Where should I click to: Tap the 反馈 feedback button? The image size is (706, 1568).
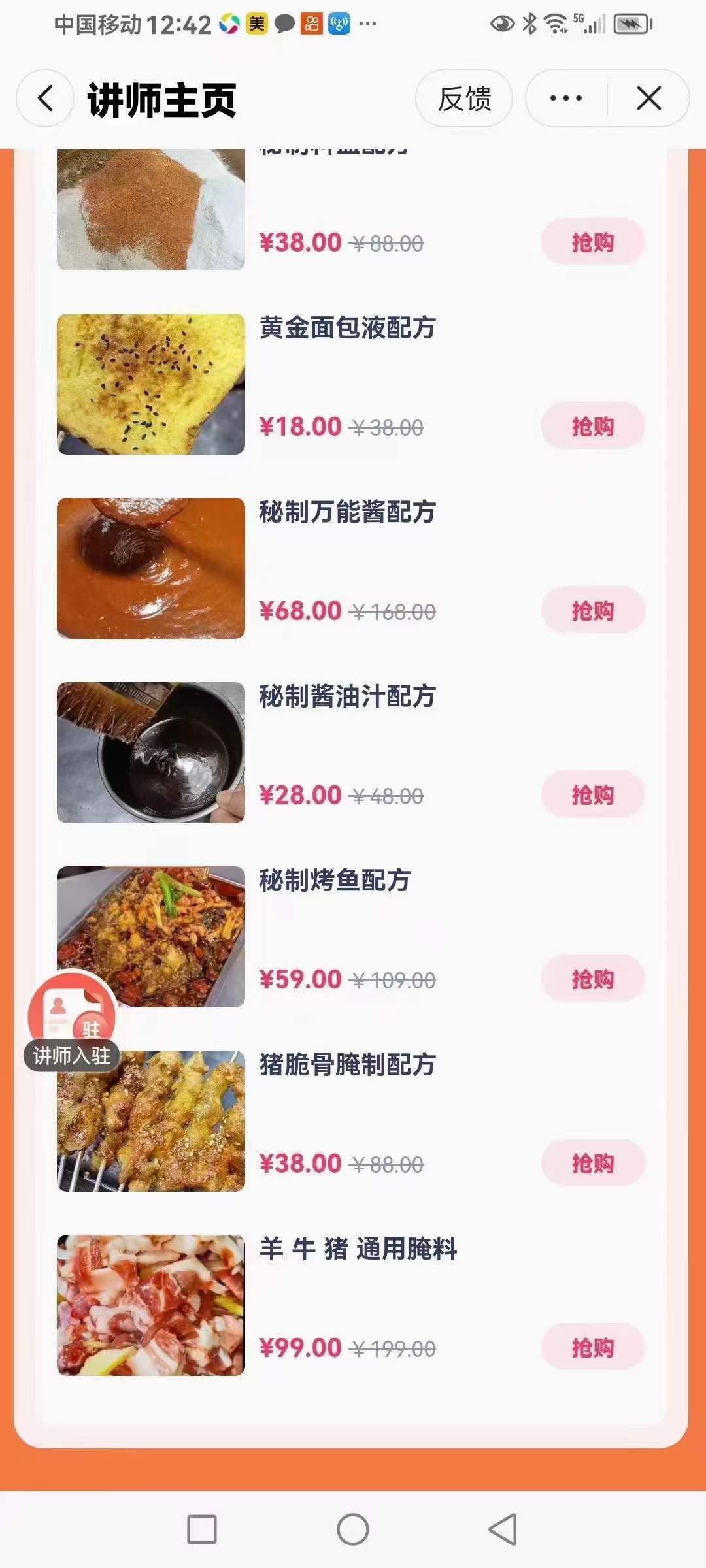(x=465, y=98)
